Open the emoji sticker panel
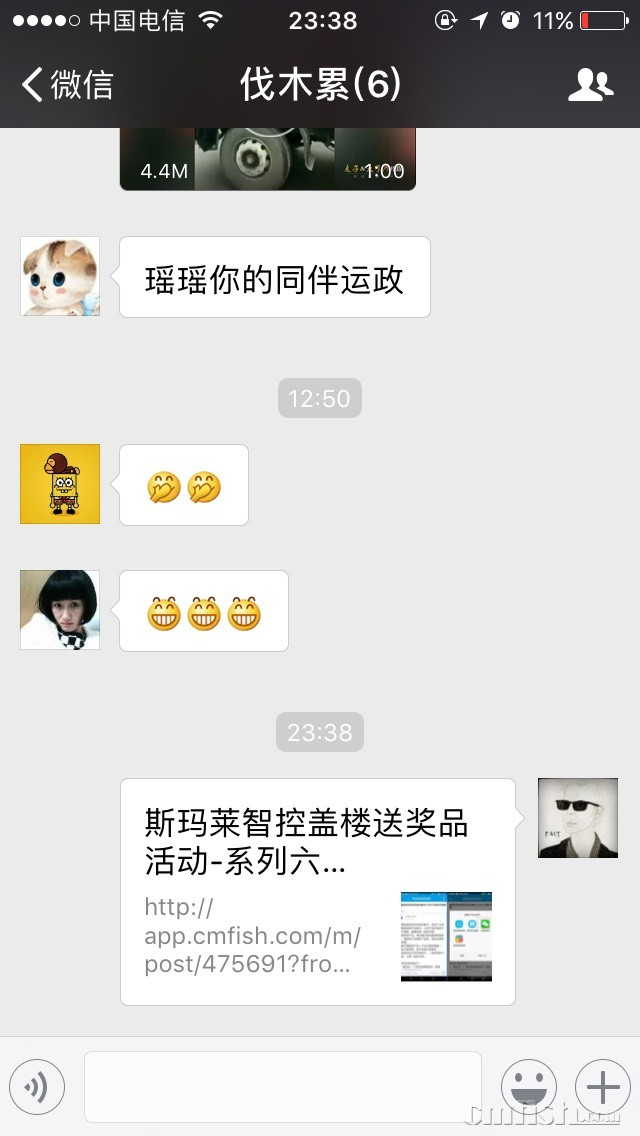Image resolution: width=640 pixels, height=1136 pixels. coord(528,1087)
